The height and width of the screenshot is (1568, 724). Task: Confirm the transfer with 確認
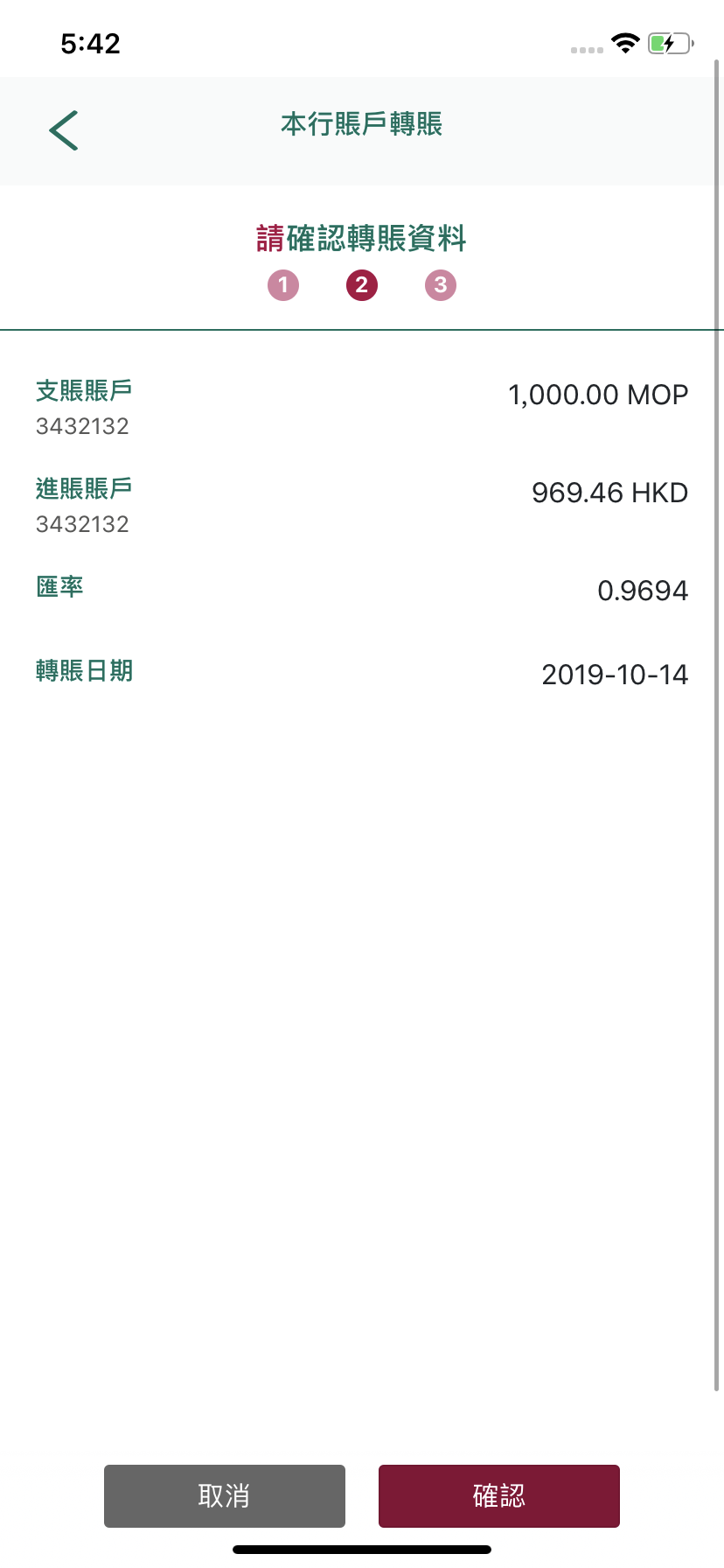click(499, 1496)
